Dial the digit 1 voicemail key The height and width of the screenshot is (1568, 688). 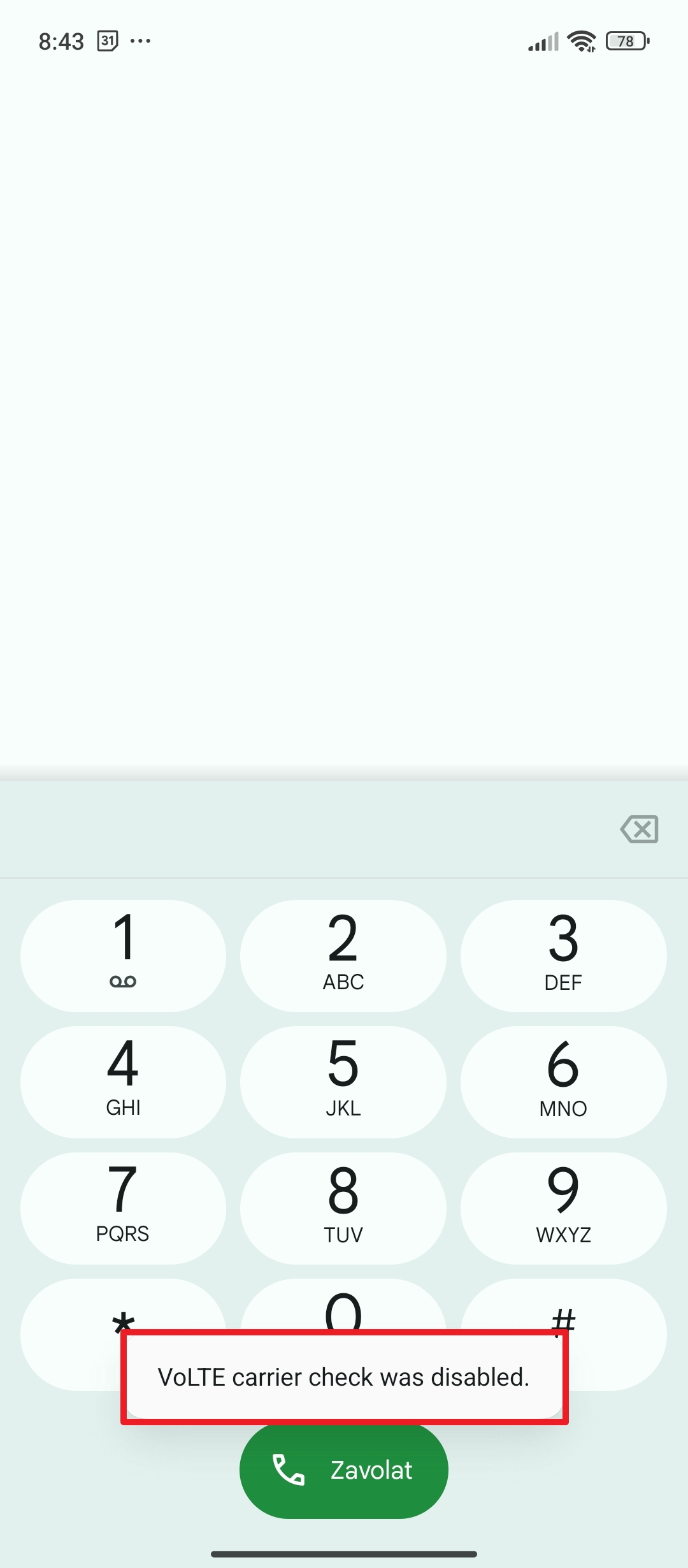tap(123, 955)
